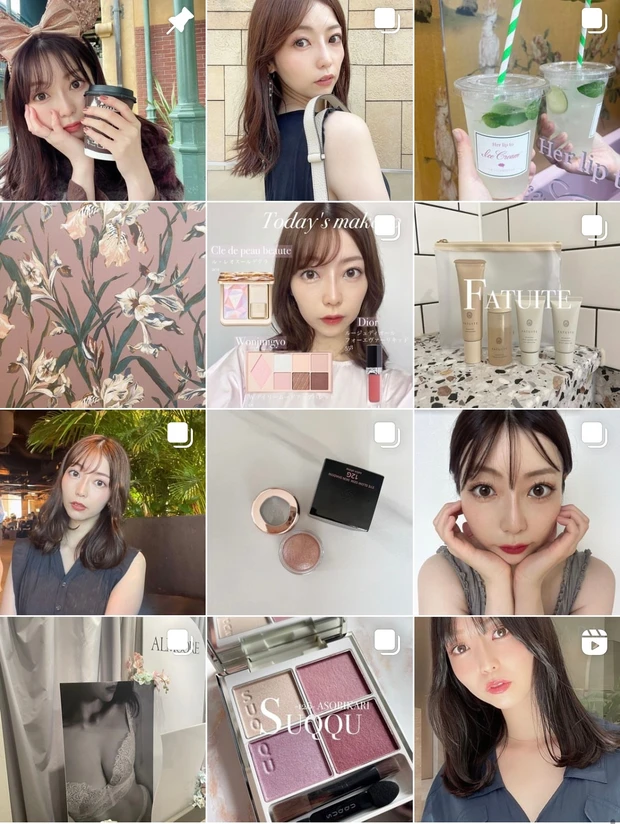Open the FATUITE skincare products post
The image size is (620, 824).
click(x=517, y=305)
